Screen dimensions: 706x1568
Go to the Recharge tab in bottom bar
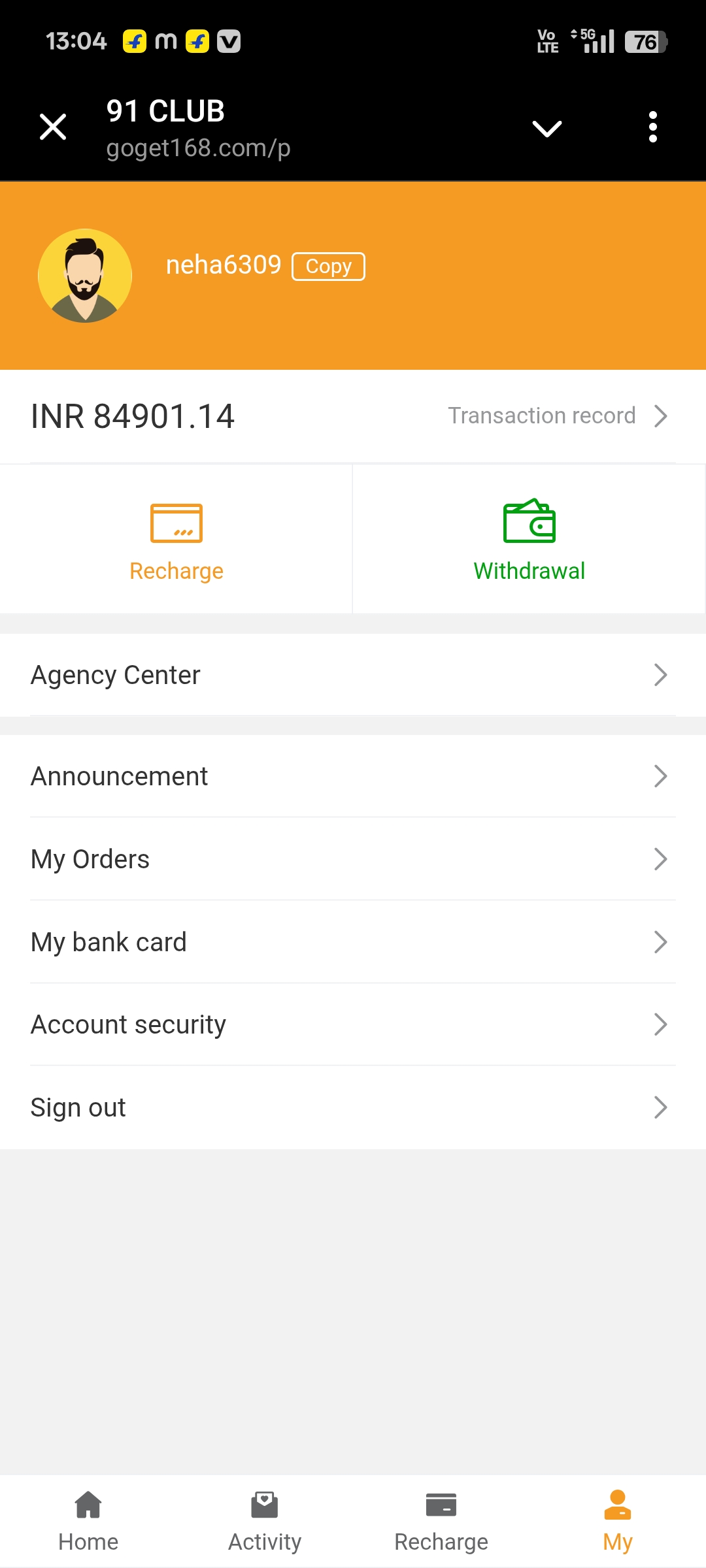(441, 1521)
